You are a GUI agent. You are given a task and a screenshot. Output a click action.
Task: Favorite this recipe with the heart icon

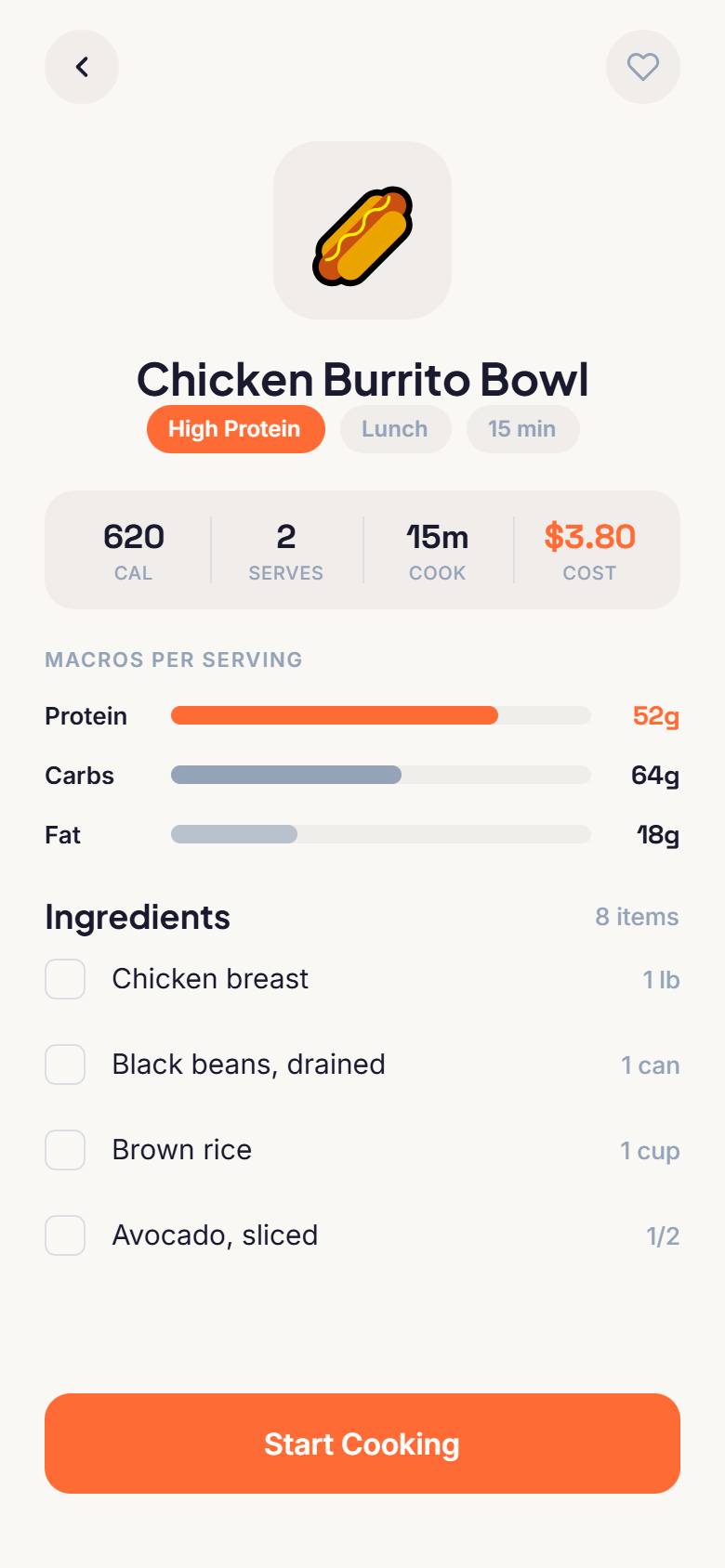642,67
